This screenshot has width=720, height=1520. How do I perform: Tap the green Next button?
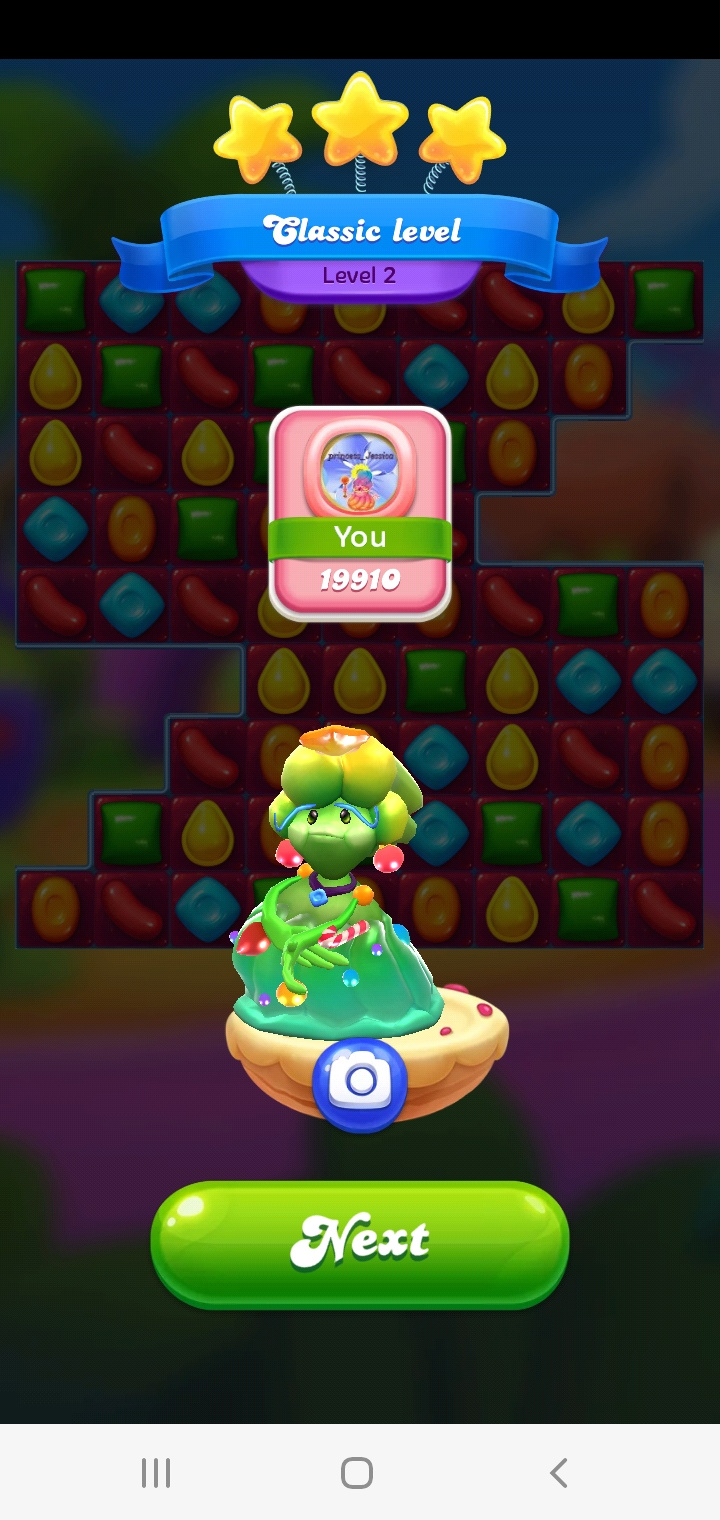(x=360, y=1243)
